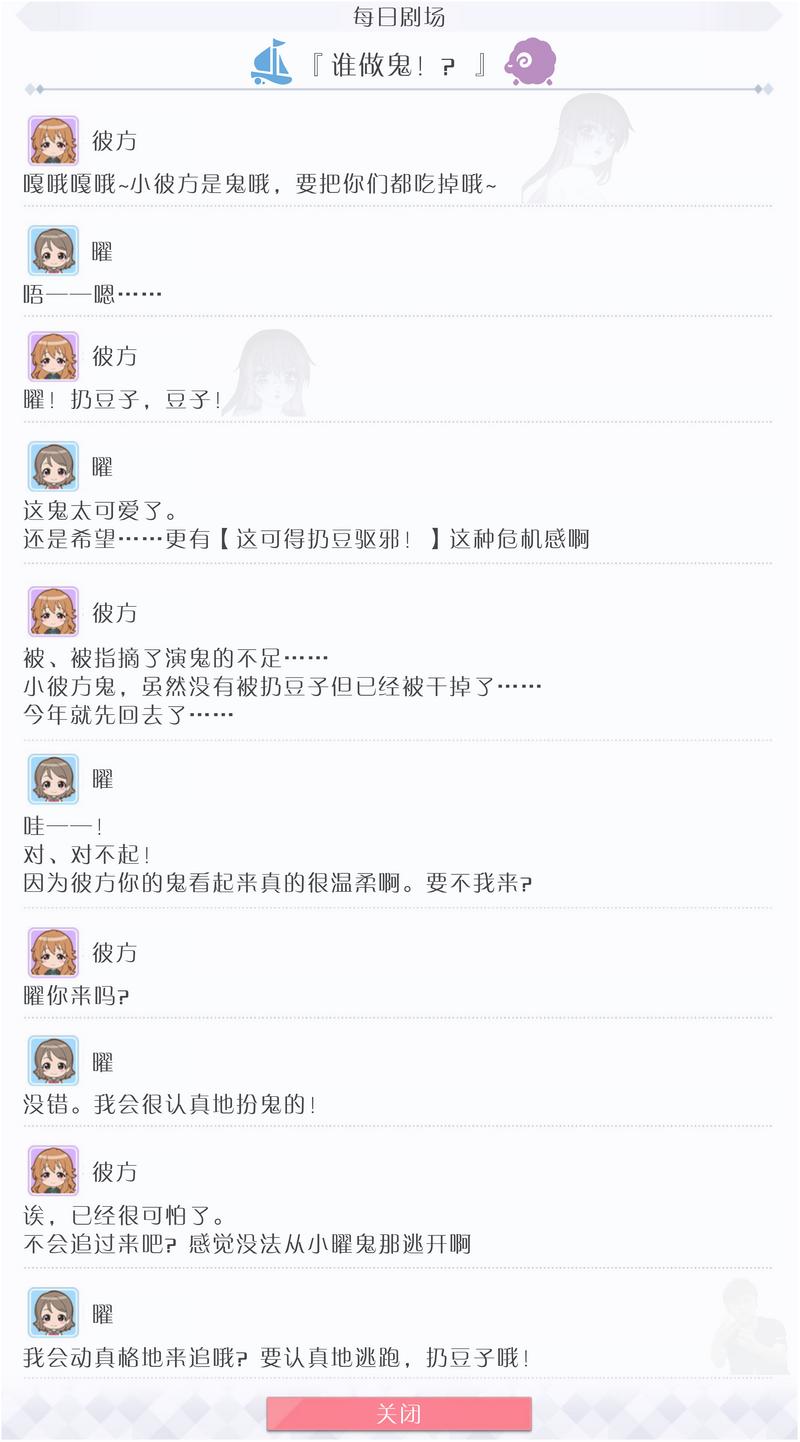Tap the 关闭 button to close the story
Screen dimensions: 800x1442
(x=399, y=1414)
